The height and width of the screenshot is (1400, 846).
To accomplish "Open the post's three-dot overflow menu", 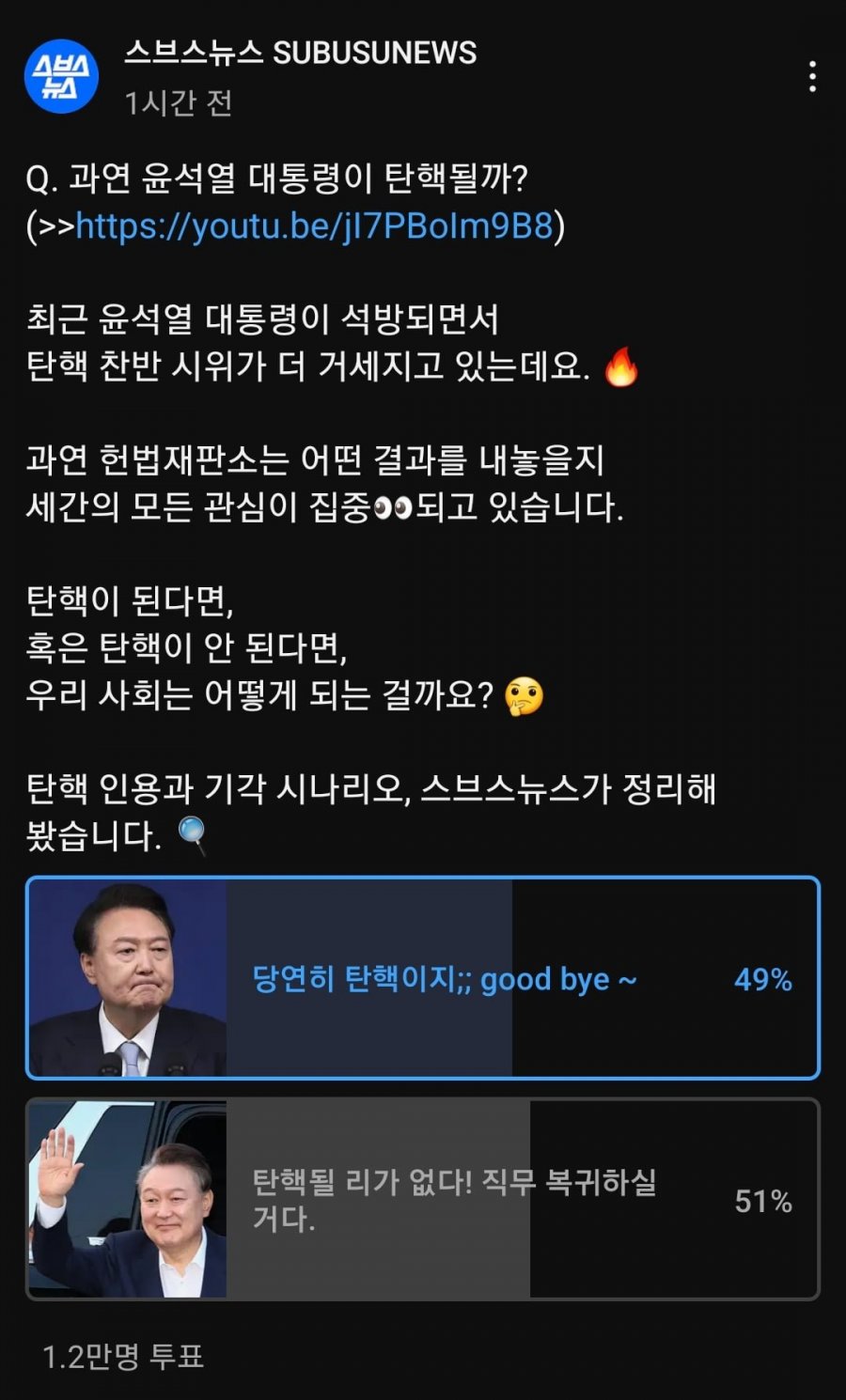I will coord(812,76).
